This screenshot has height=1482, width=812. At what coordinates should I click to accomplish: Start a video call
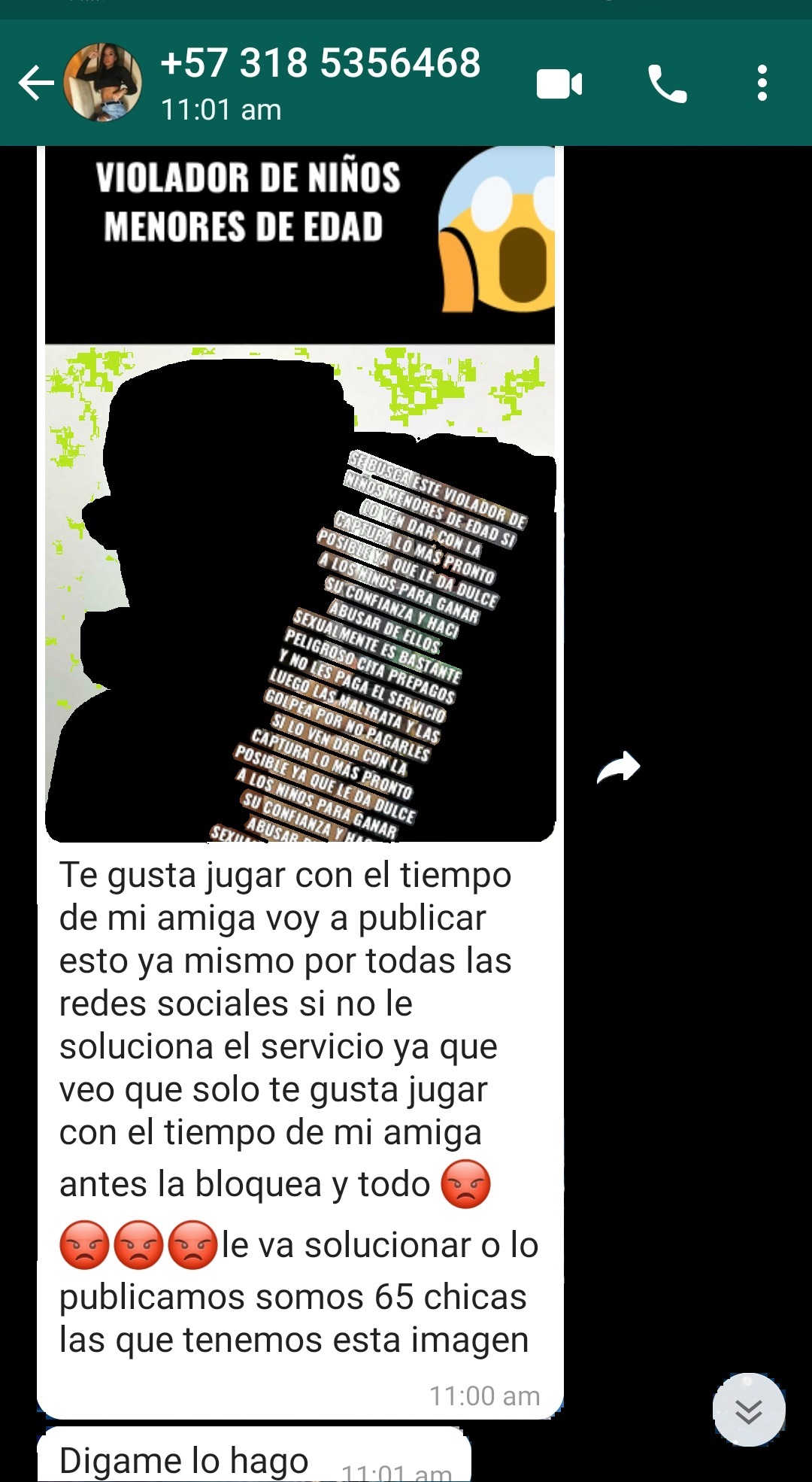[x=559, y=84]
